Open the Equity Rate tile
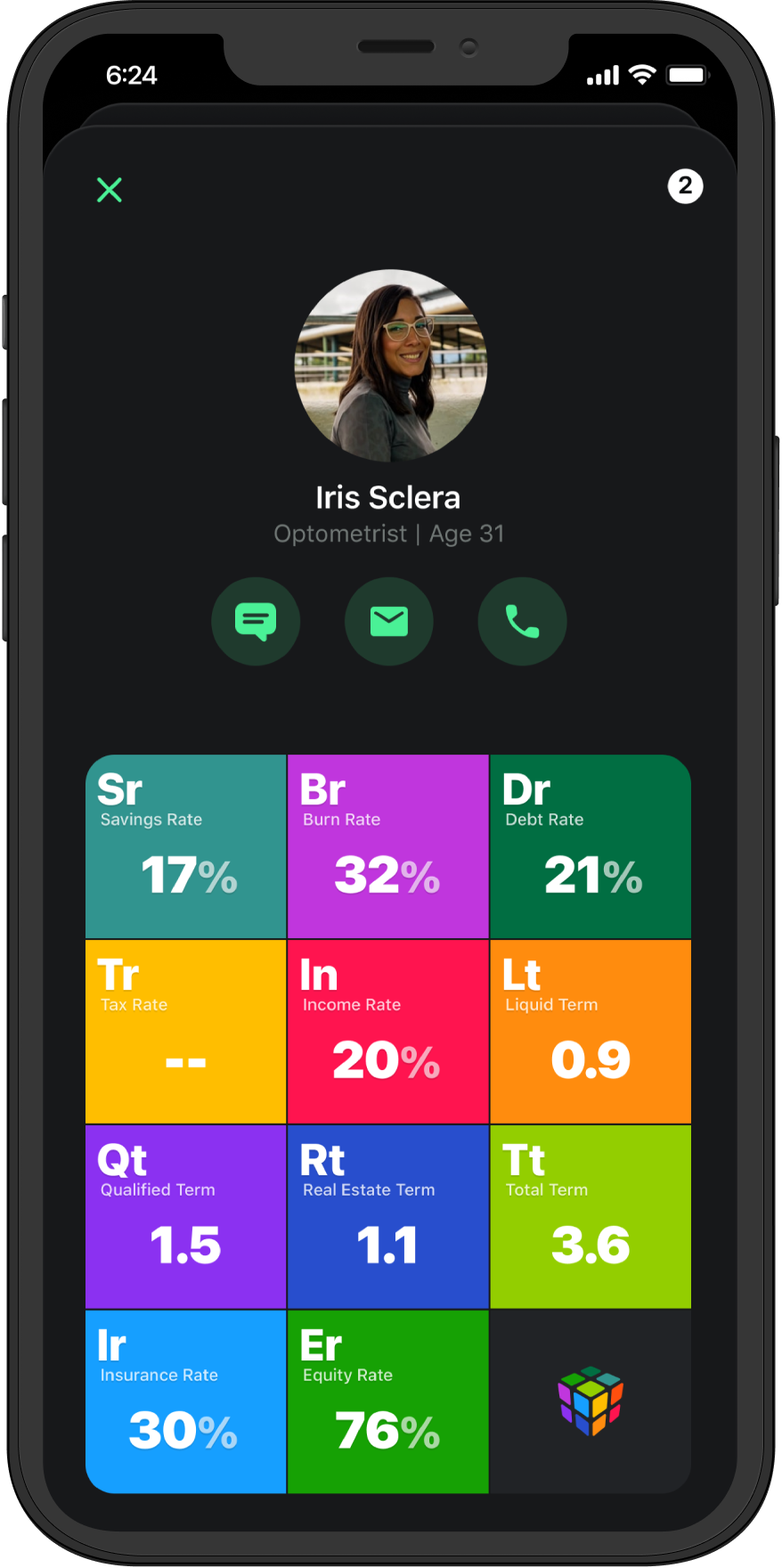Screen dimensions: 782x1568 (388, 1401)
